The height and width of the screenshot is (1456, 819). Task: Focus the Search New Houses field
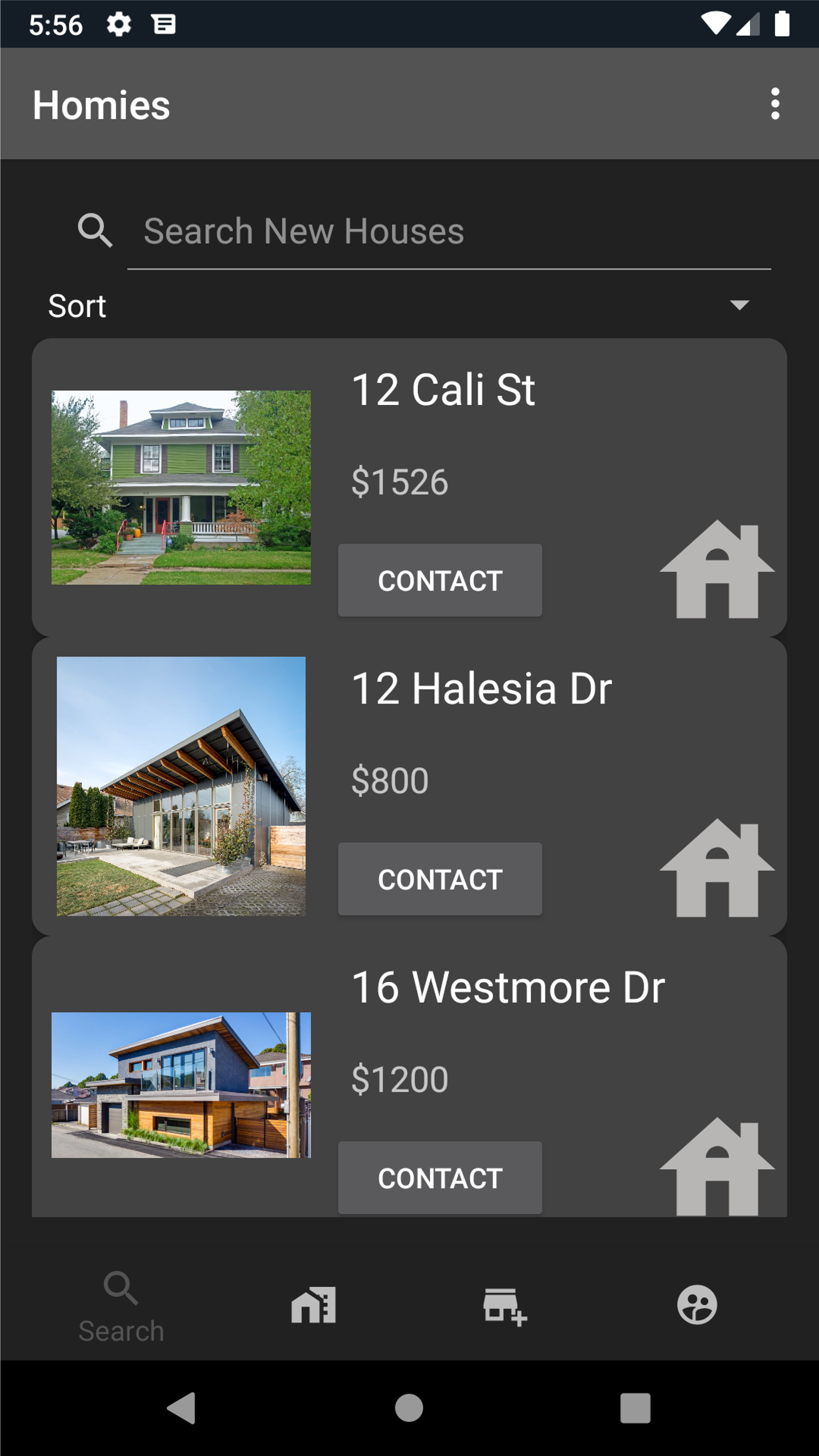click(x=449, y=231)
